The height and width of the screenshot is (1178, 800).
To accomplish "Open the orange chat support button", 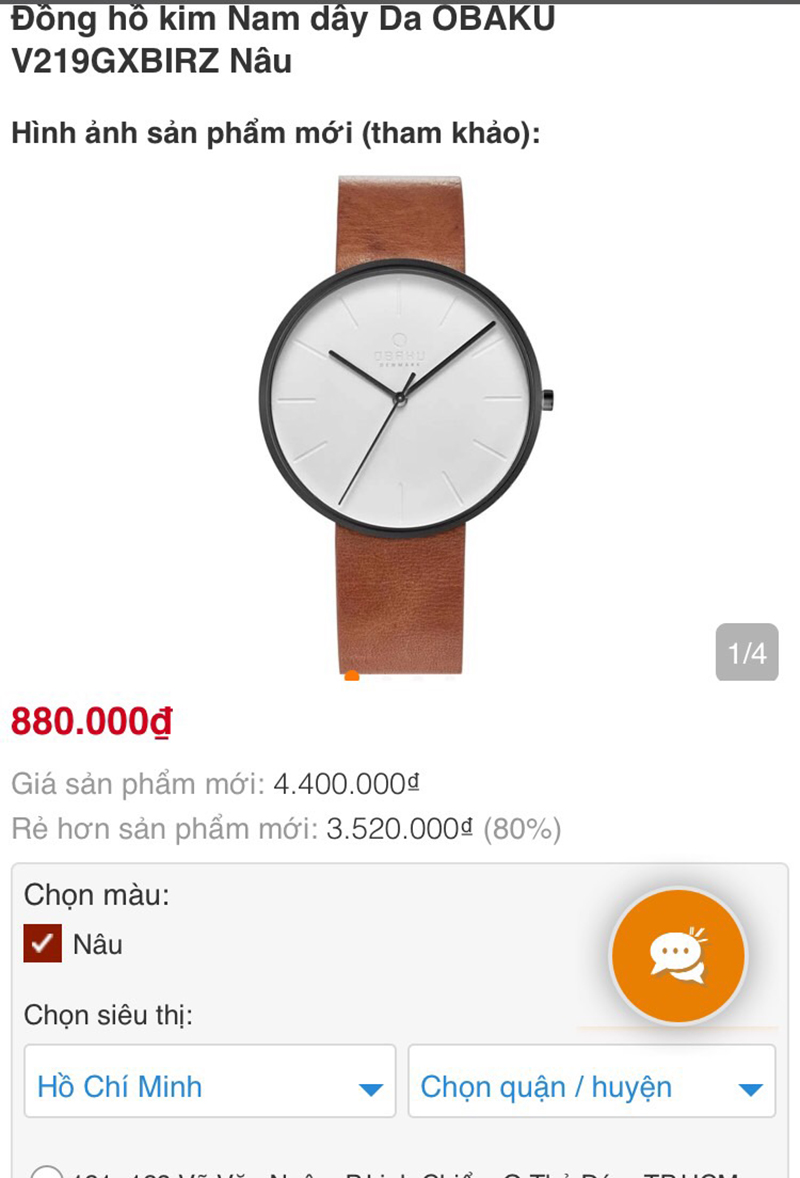I will [678, 955].
